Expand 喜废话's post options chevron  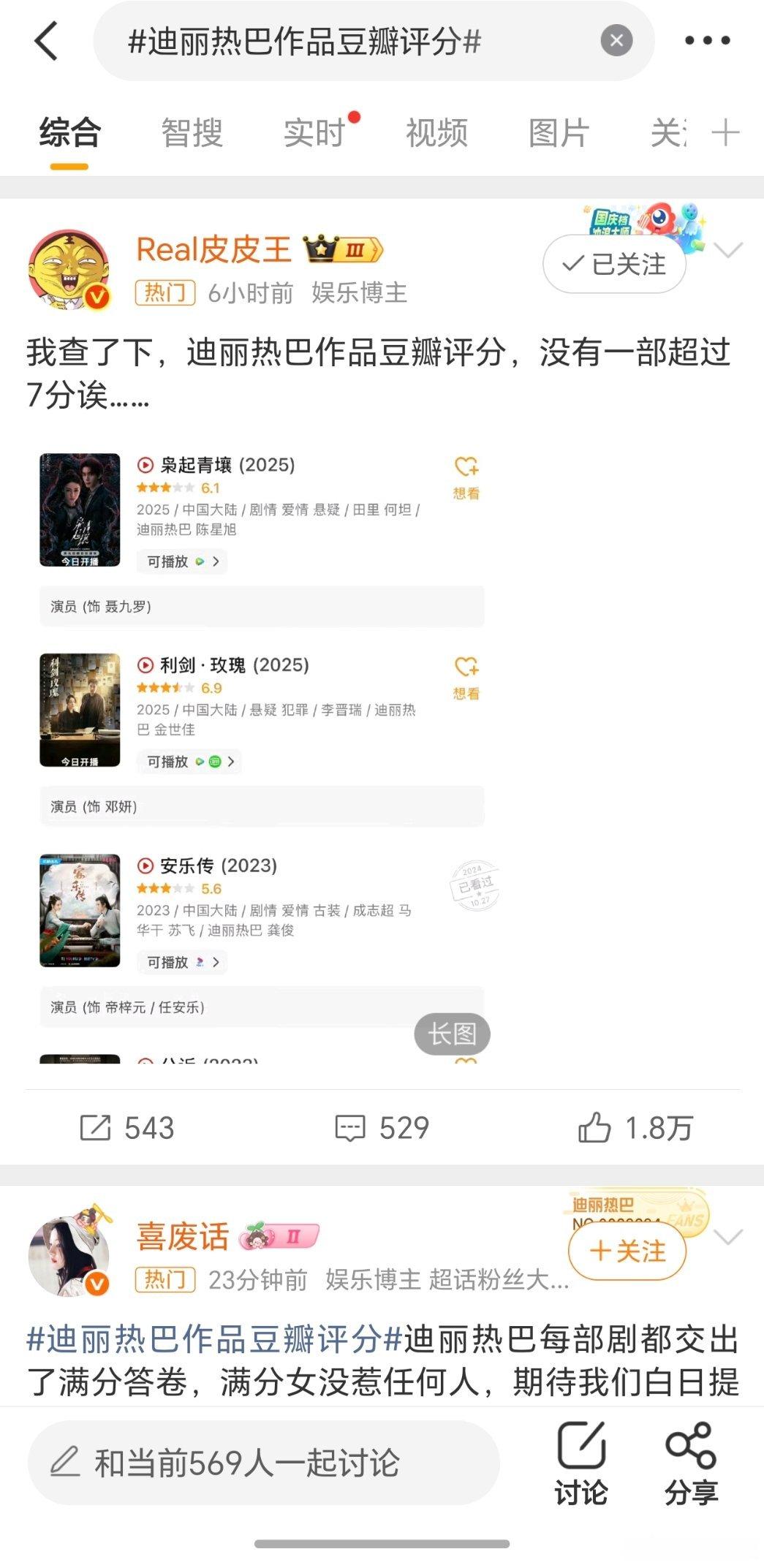[727, 1237]
